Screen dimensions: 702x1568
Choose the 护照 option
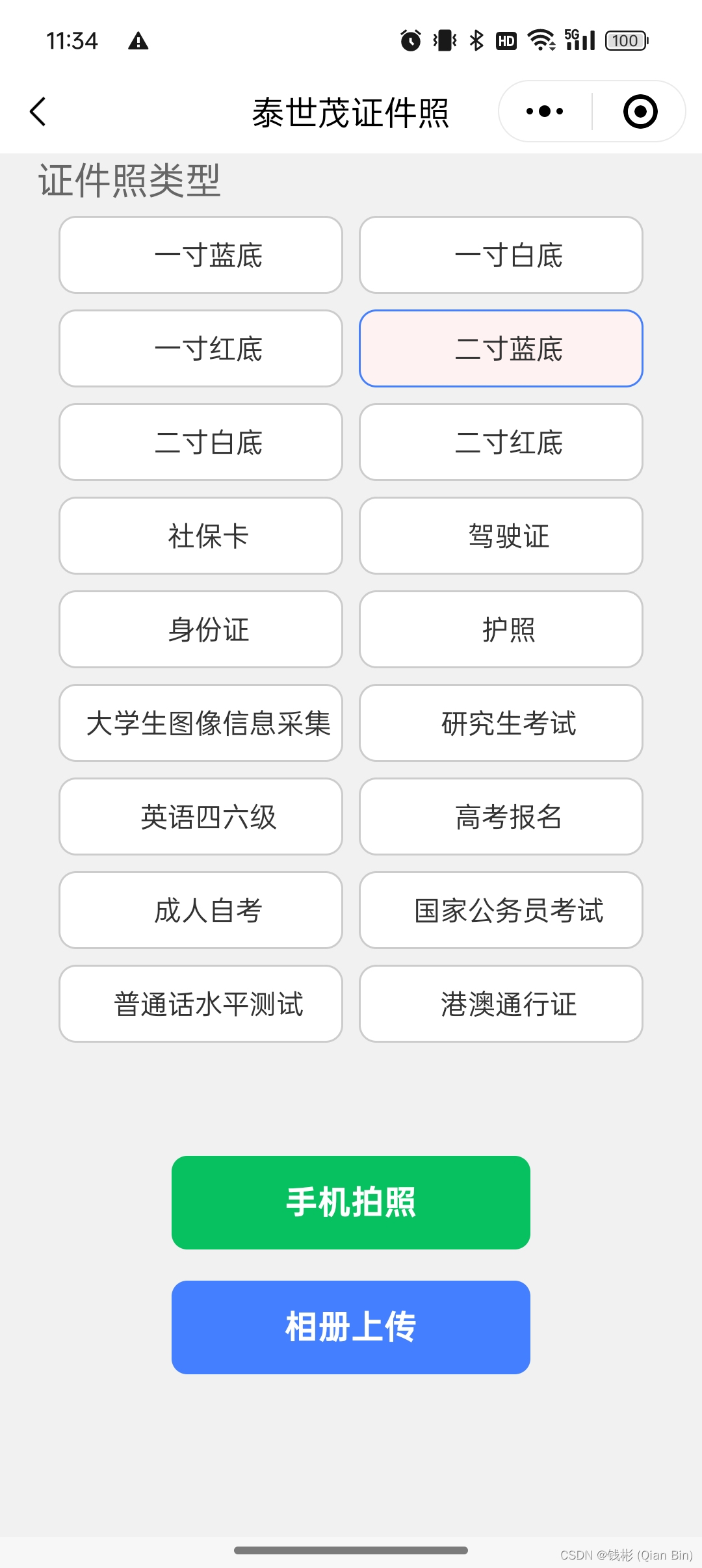coord(501,629)
